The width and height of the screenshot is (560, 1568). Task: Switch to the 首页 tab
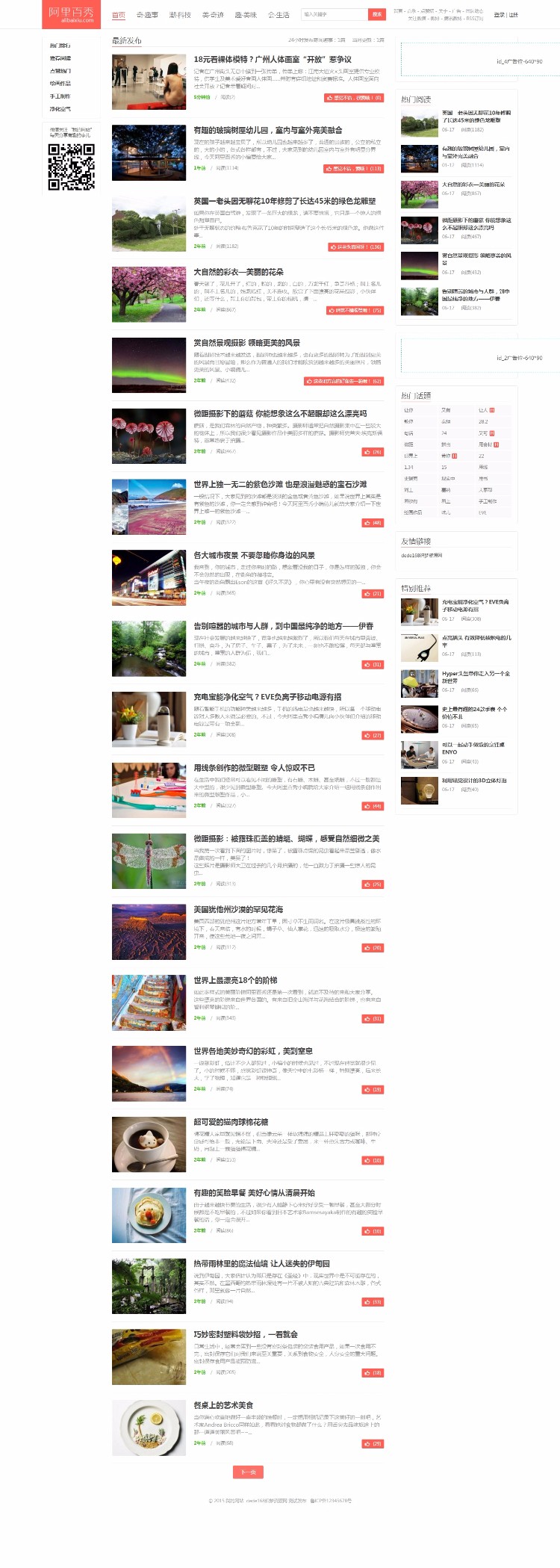tap(118, 15)
